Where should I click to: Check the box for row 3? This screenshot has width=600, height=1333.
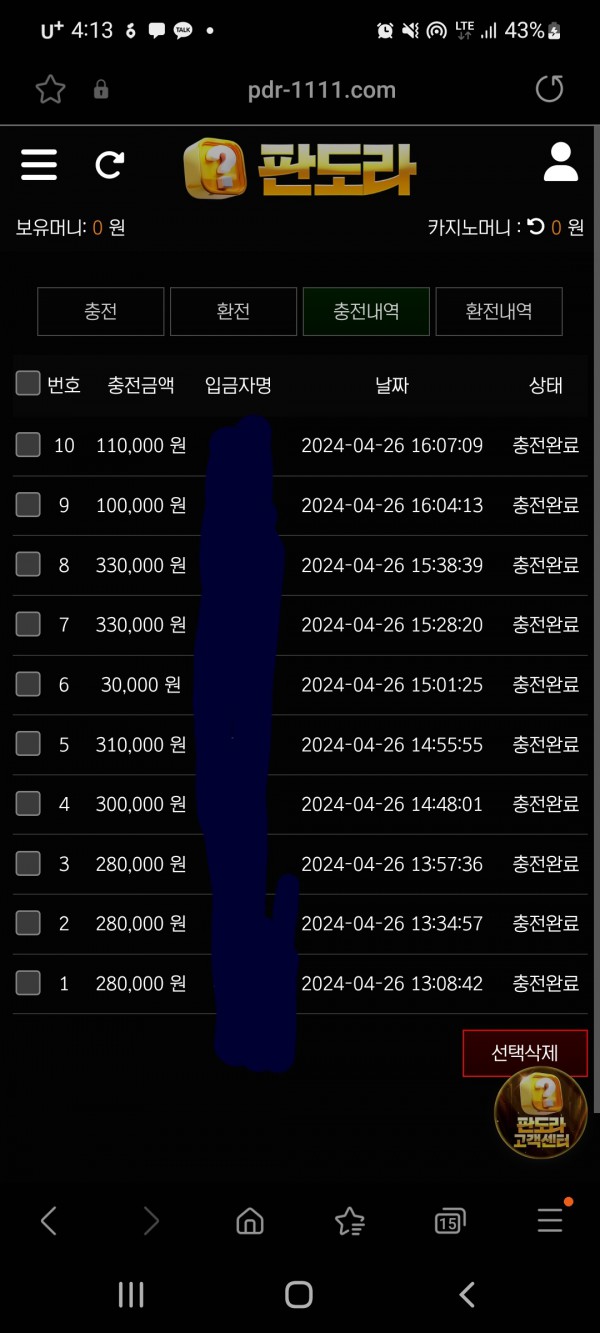[x=28, y=863]
